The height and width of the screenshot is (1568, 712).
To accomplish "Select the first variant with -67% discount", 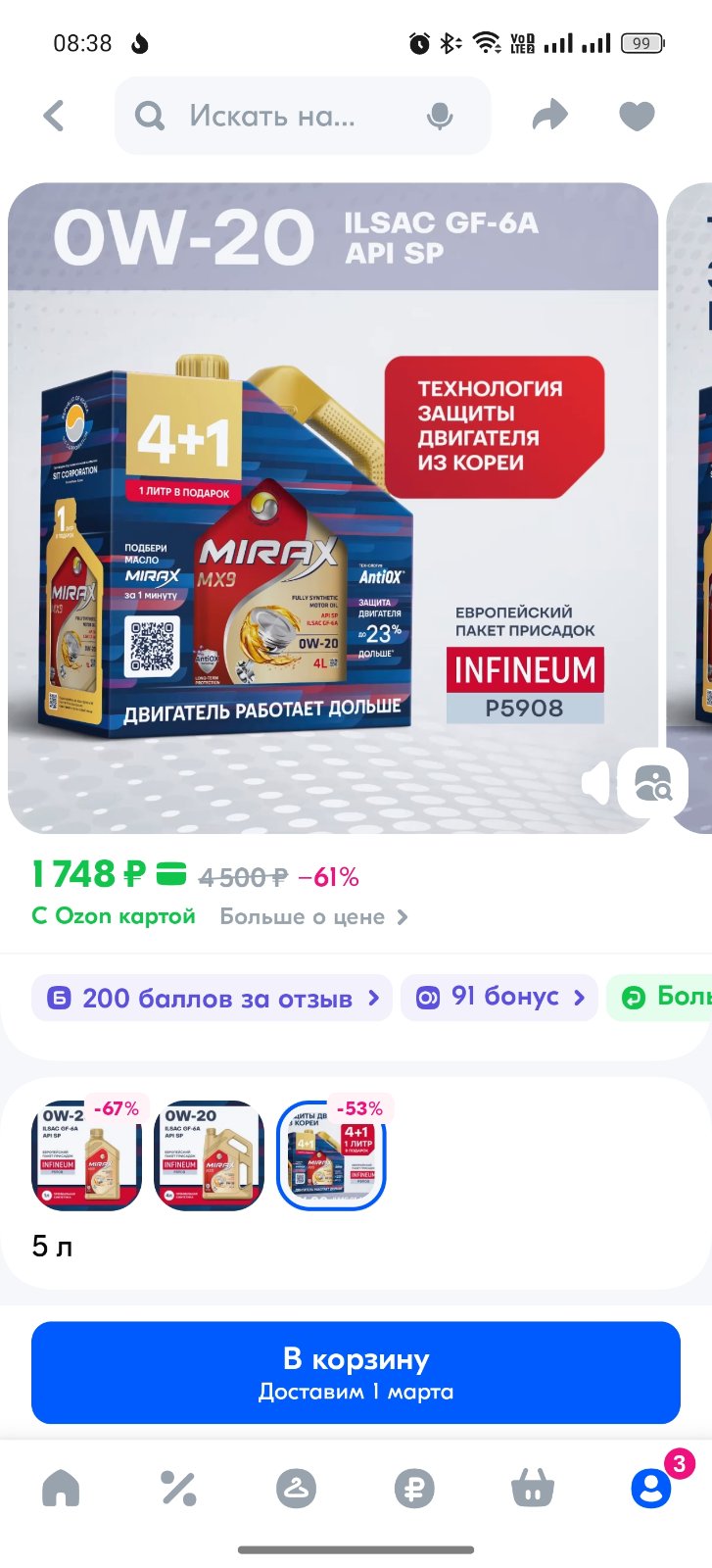I will coord(87,1154).
